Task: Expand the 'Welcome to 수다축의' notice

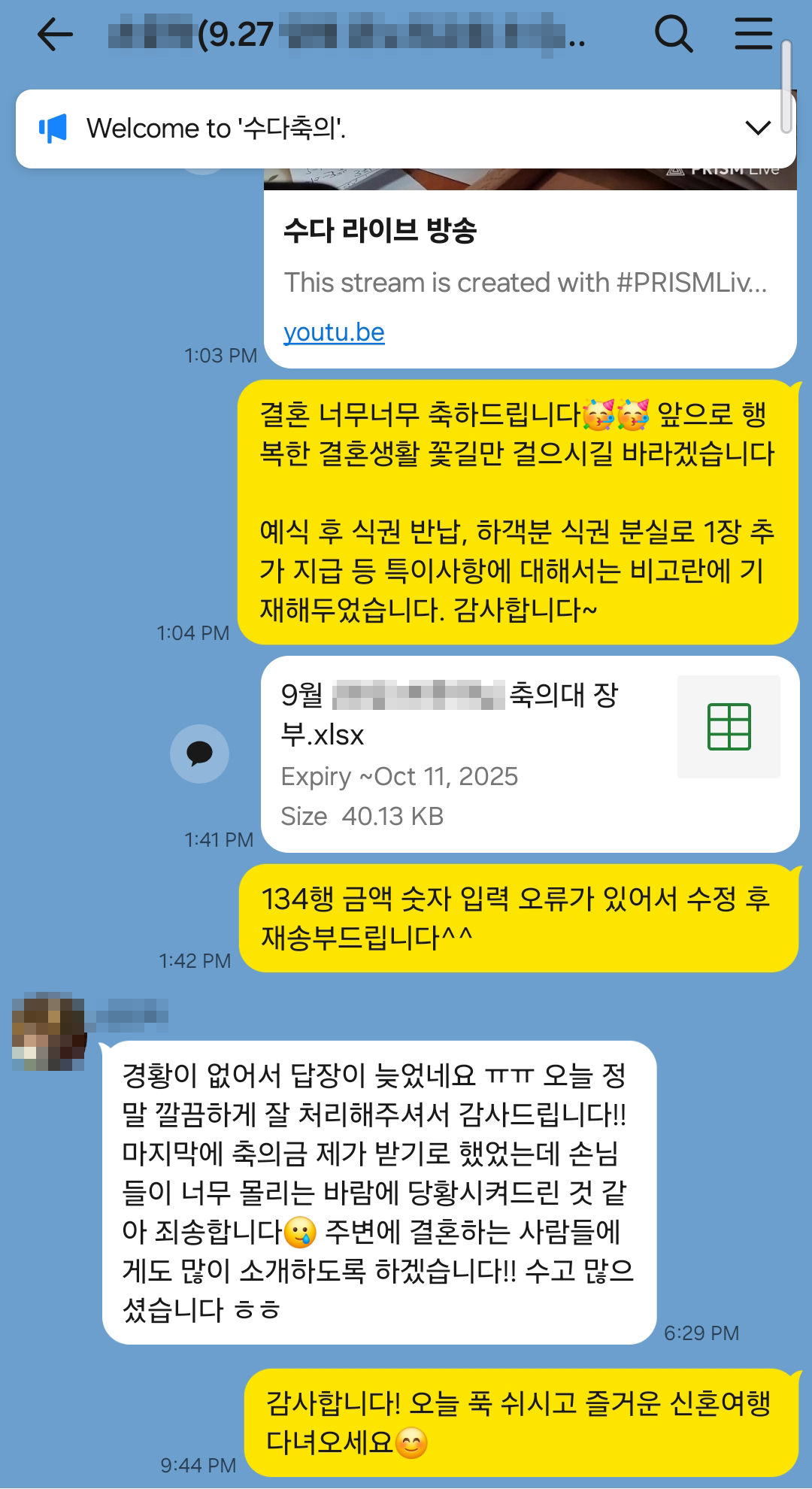Action: (x=757, y=129)
